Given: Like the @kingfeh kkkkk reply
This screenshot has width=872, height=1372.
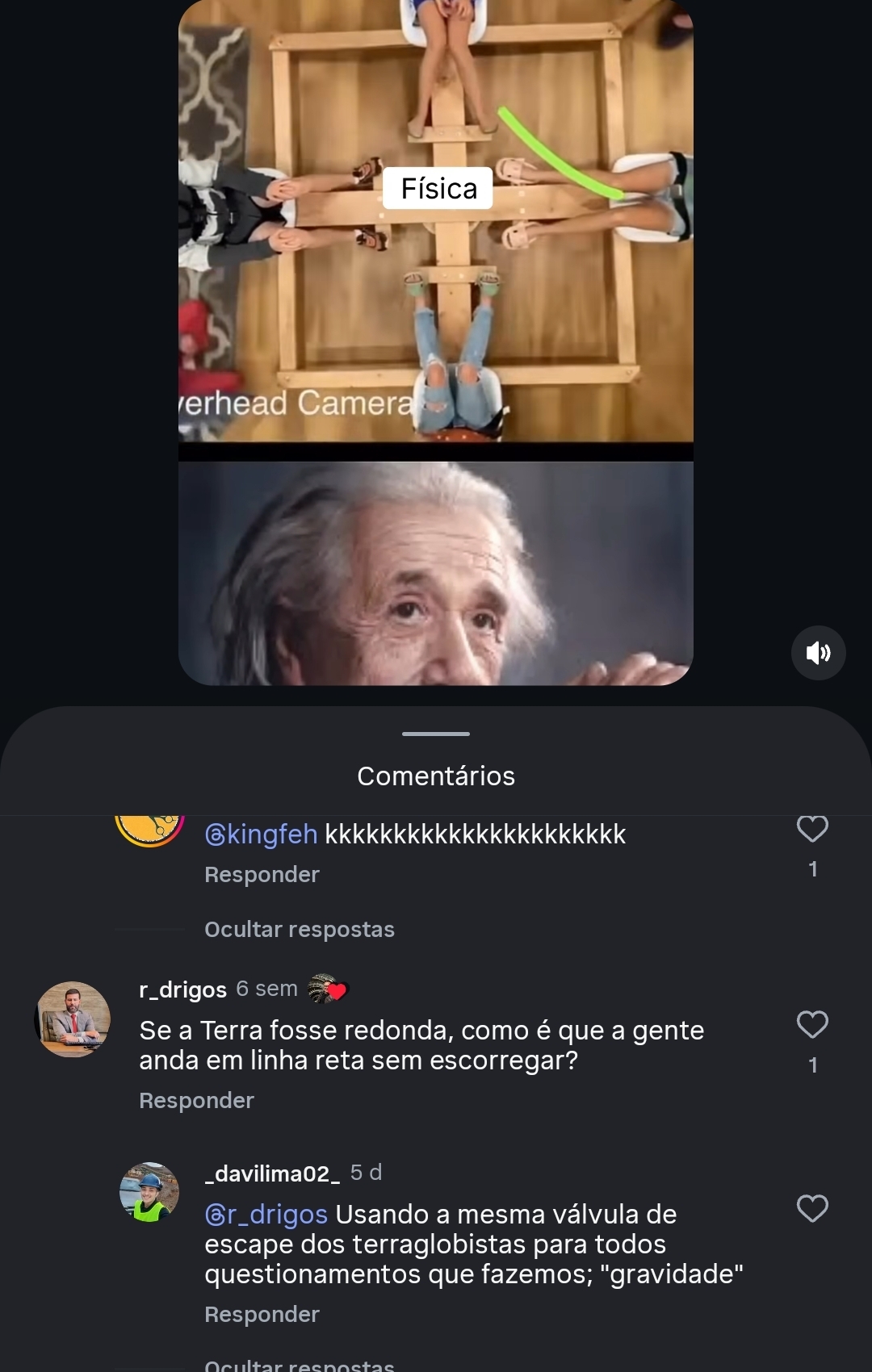Looking at the screenshot, I should (x=812, y=830).
